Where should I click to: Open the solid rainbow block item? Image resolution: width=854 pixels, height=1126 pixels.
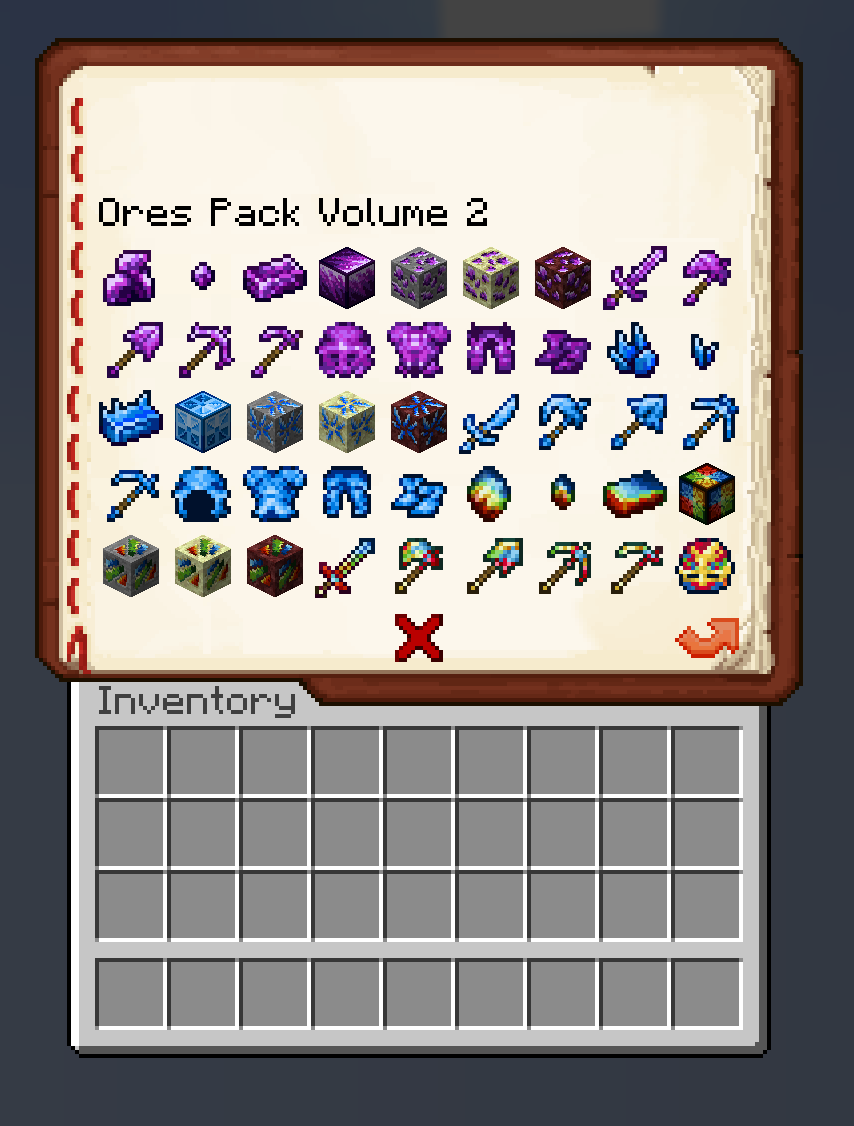point(707,493)
